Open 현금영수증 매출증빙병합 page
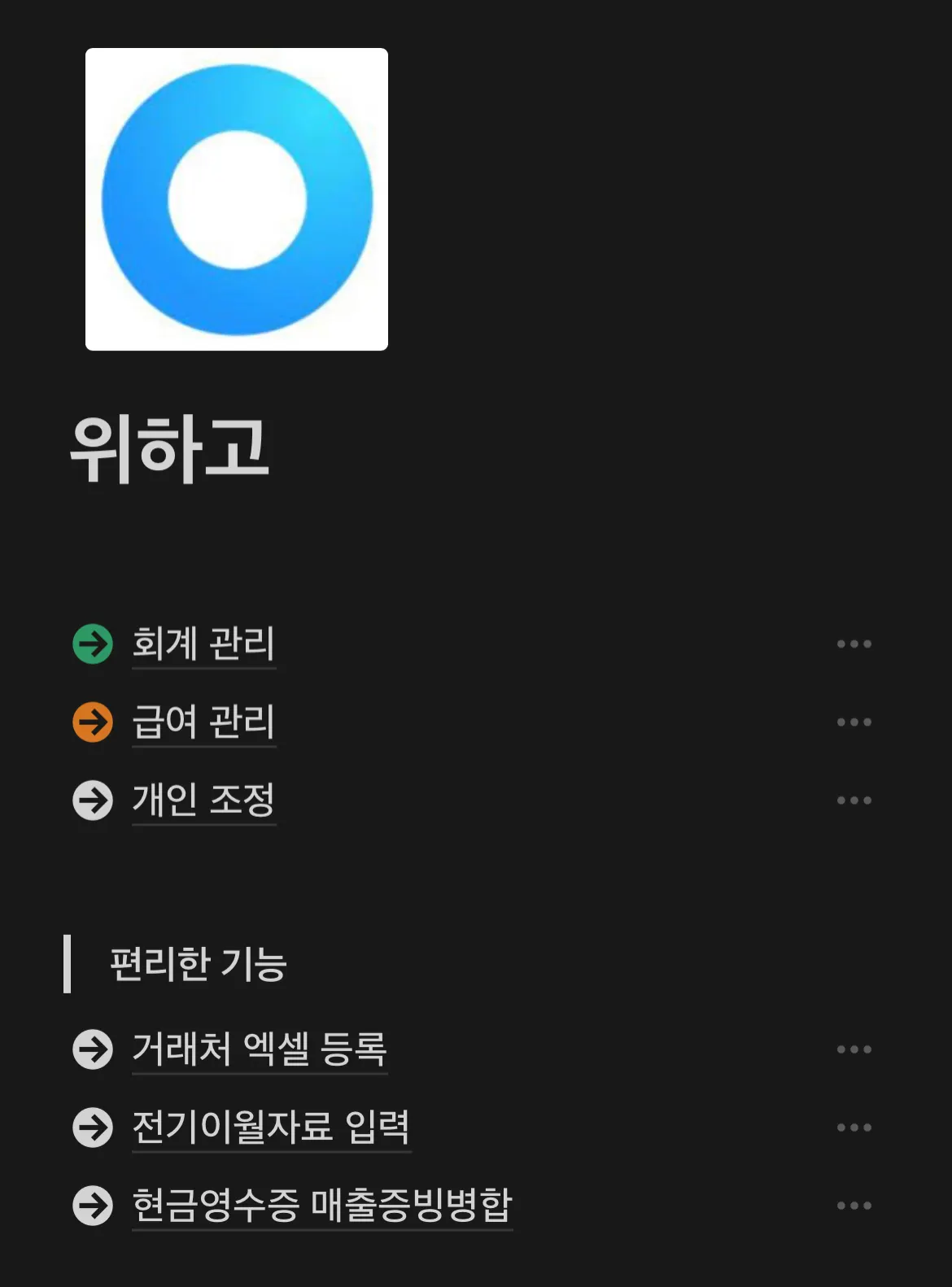The height and width of the screenshot is (1287, 952). click(321, 1205)
